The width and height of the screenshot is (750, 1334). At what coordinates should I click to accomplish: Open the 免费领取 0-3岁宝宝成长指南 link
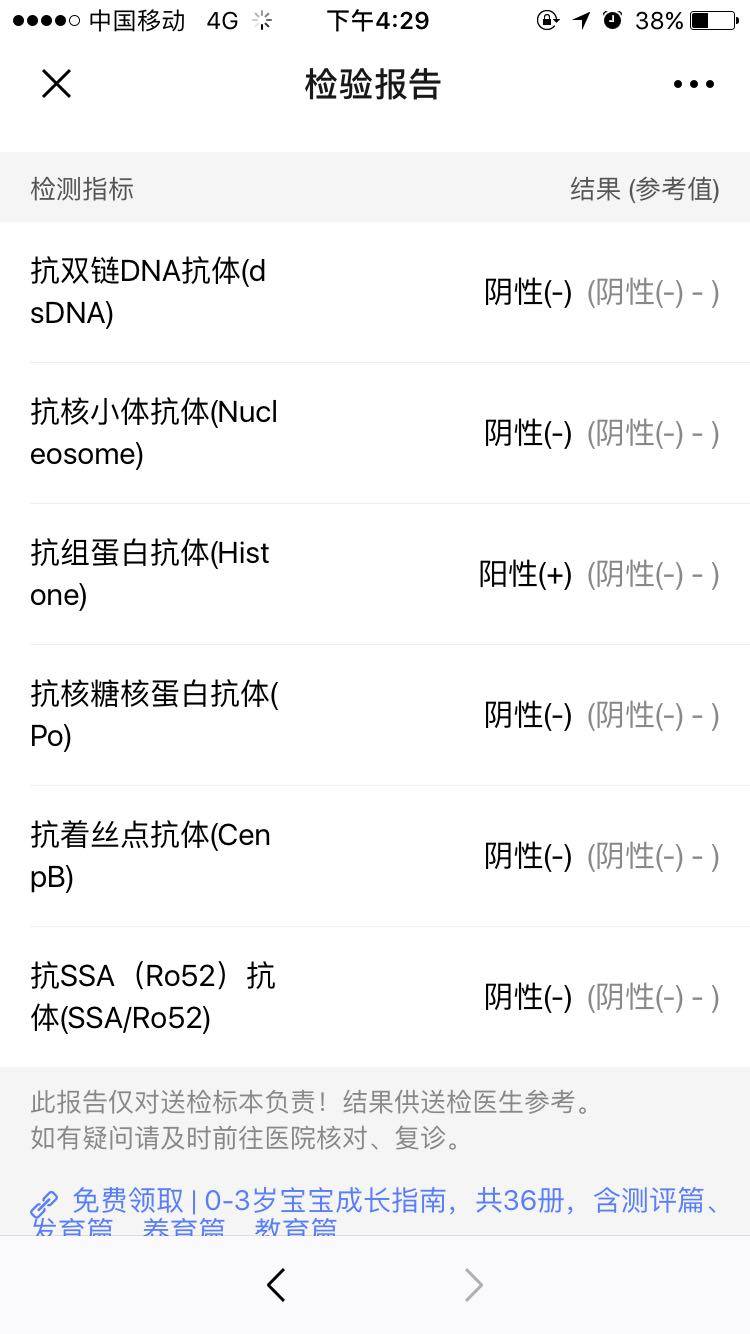(390, 1201)
